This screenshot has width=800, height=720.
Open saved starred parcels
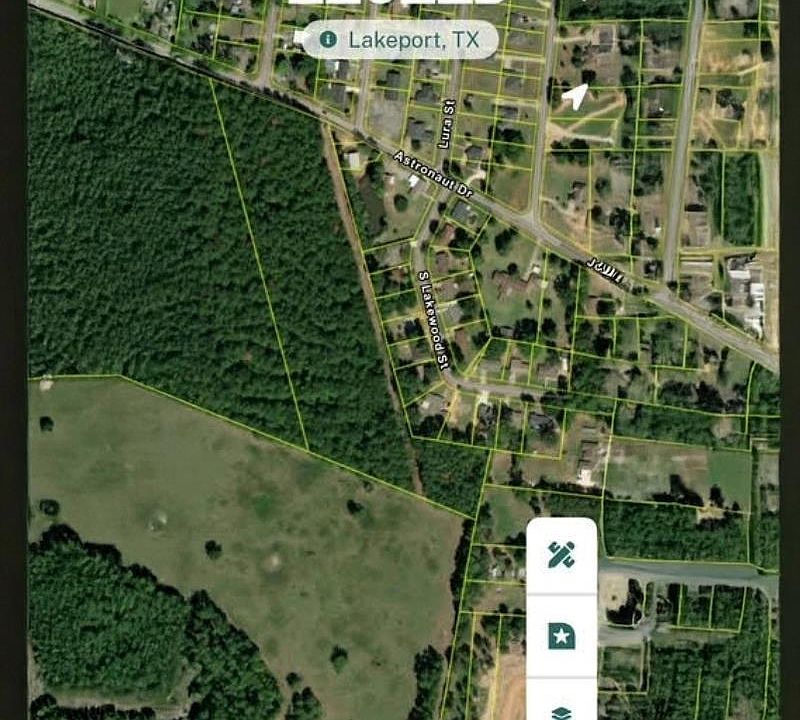(562, 635)
